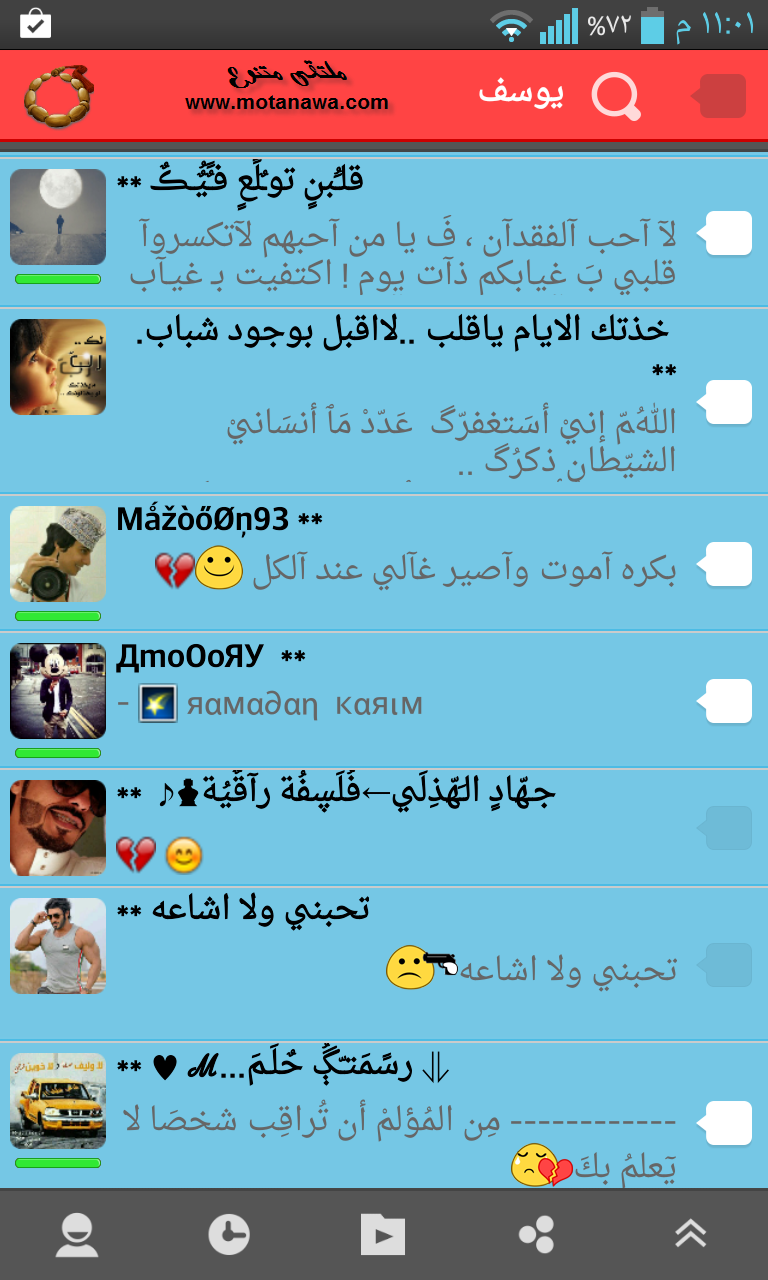View the Mickey Mouse avatar of ДmoOoЯУ
Image resolution: width=768 pixels, height=1280 pixels.
[x=58, y=691]
